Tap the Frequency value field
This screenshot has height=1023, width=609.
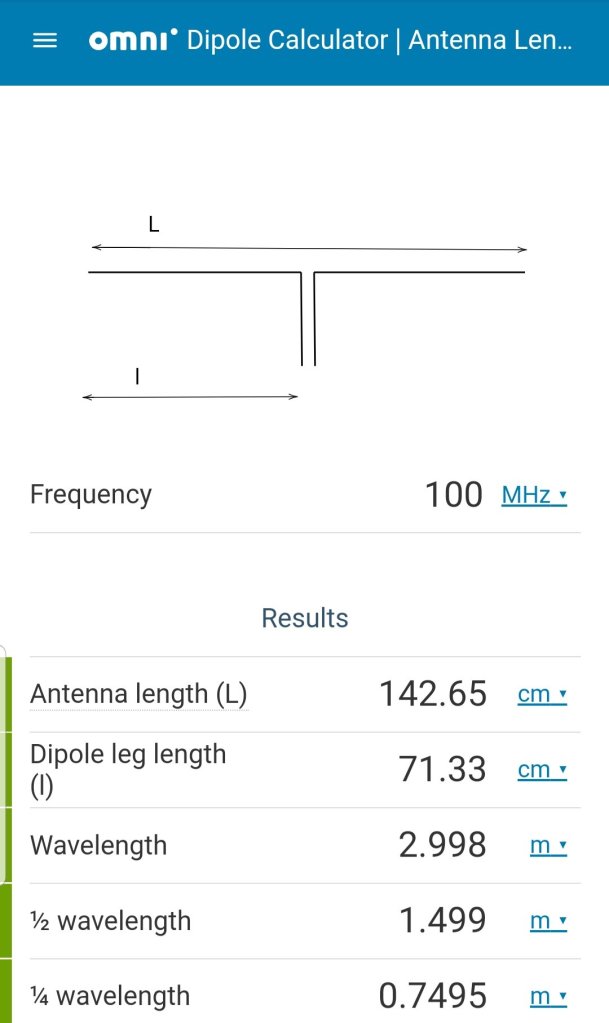[x=453, y=495]
